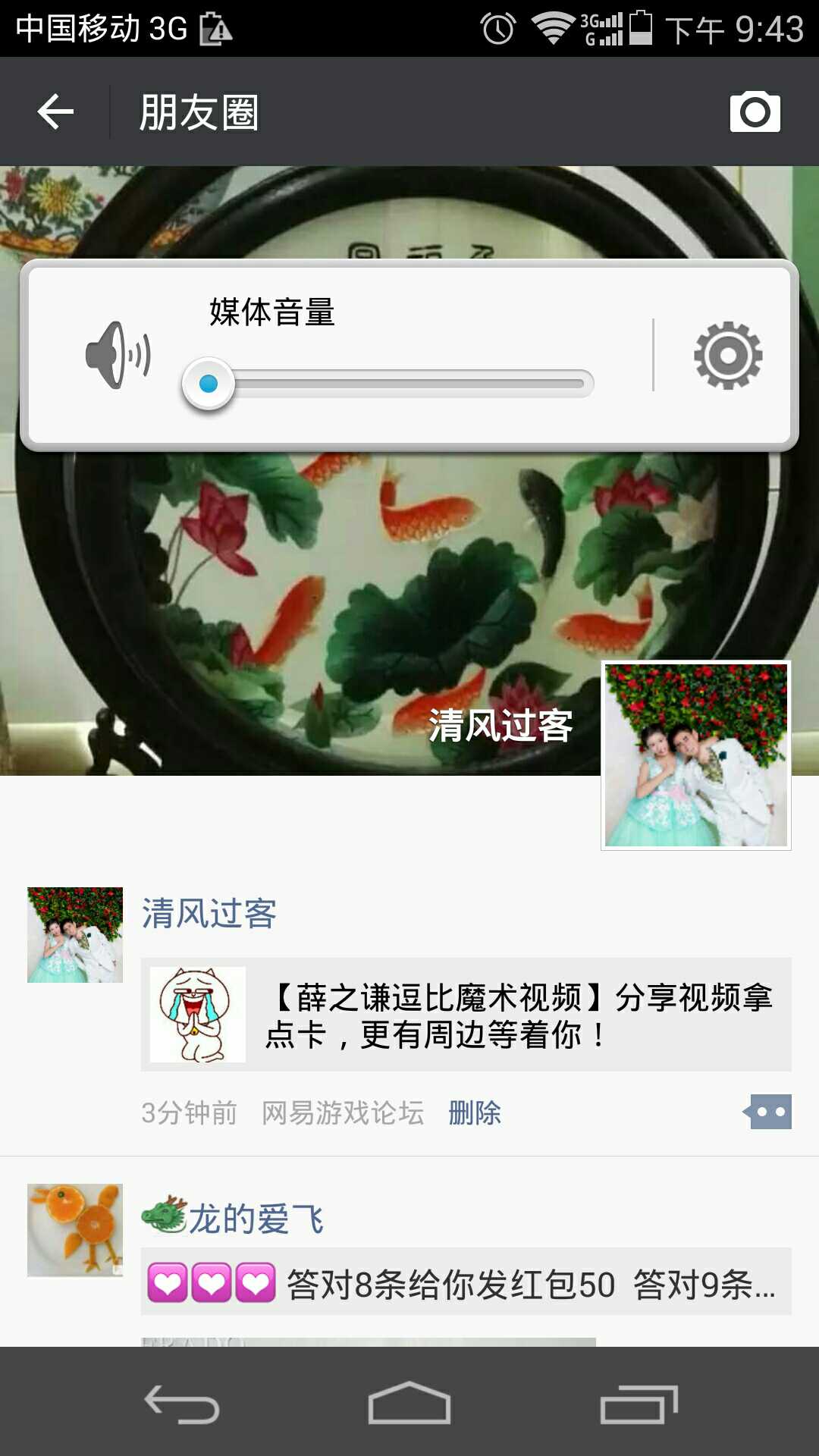Open camera to post a moment
The height and width of the screenshot is (1456, 819).
755,112
